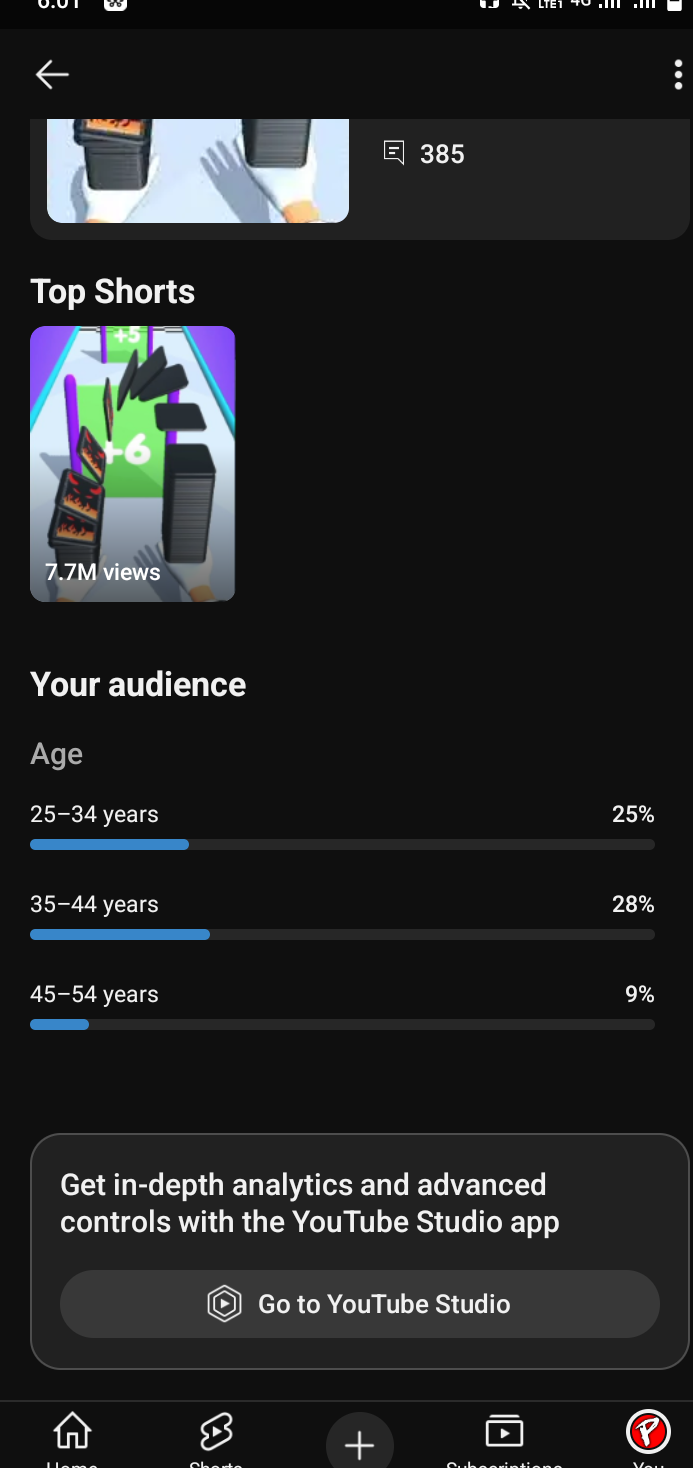Open the Subscriptions tab
Viewport: 693px width, 1468px height.
pyautogui.click(x=504, y=1438)
